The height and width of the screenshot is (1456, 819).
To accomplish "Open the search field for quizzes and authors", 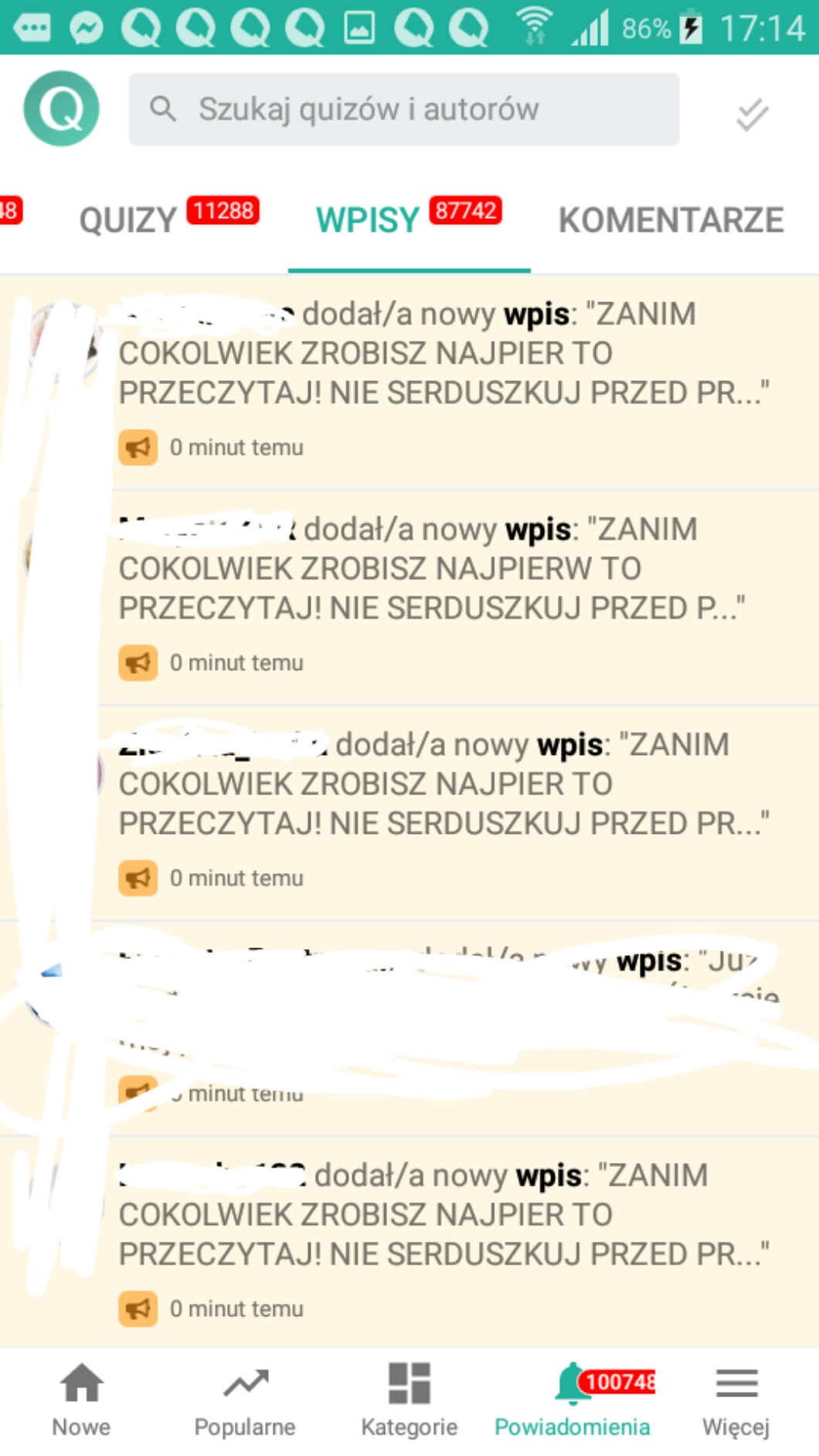I will pyautogui.click(x=403, y=110).
